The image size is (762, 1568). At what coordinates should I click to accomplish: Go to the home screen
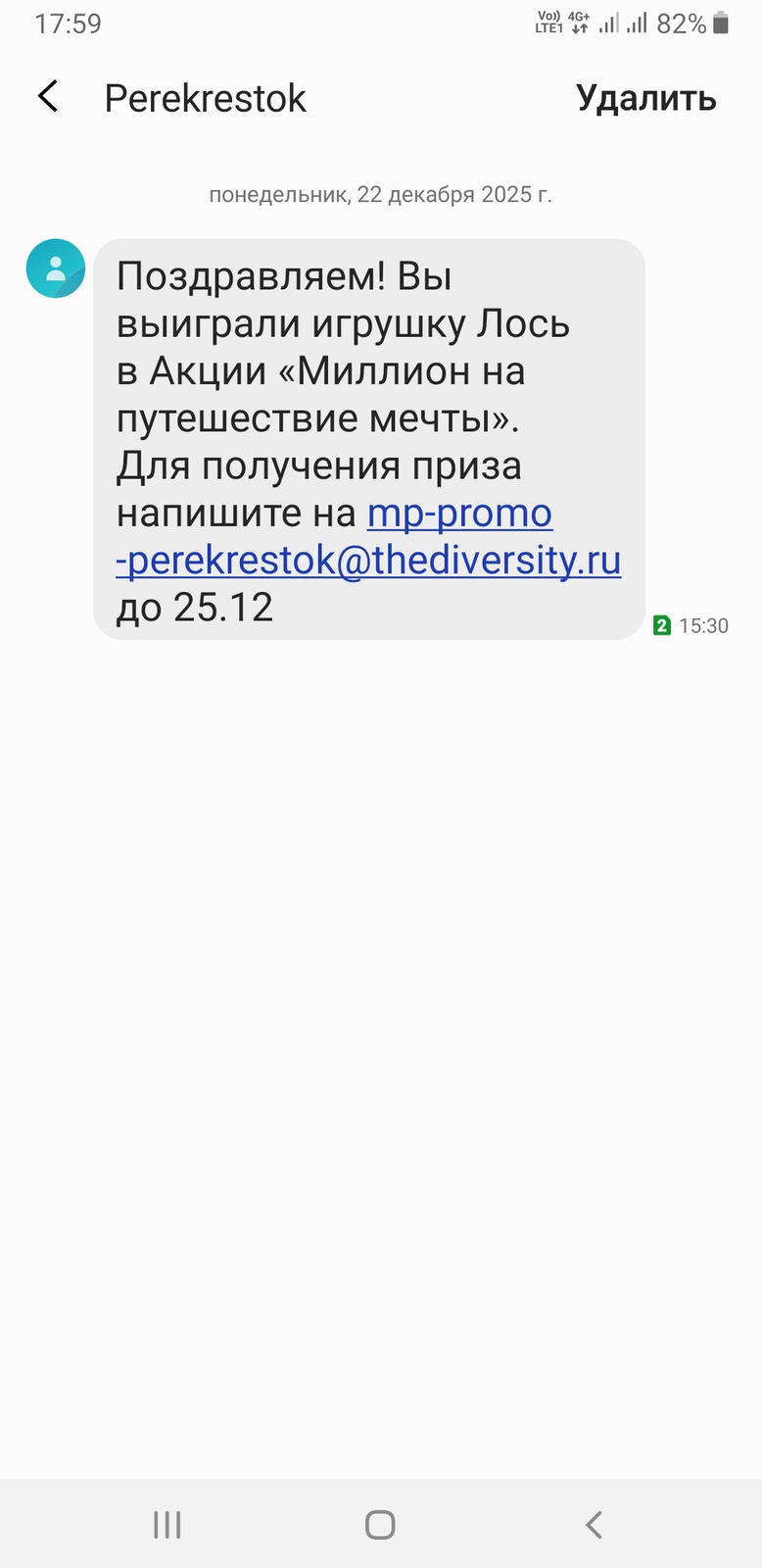(x=380, y=1524)
